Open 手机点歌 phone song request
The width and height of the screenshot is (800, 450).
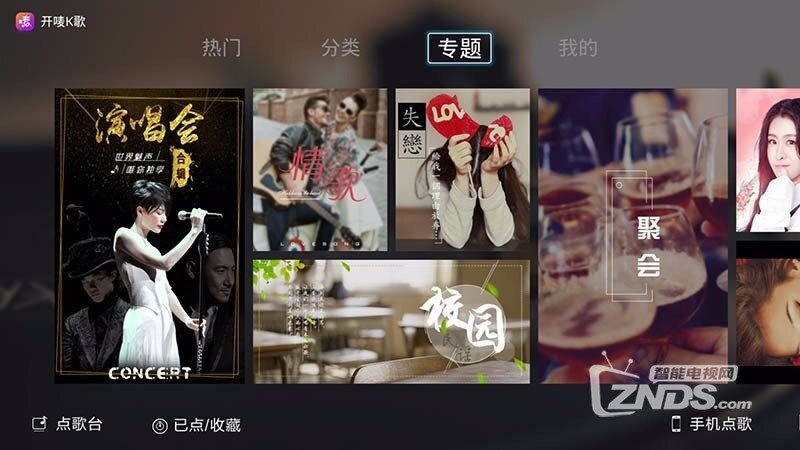(710, 424)
